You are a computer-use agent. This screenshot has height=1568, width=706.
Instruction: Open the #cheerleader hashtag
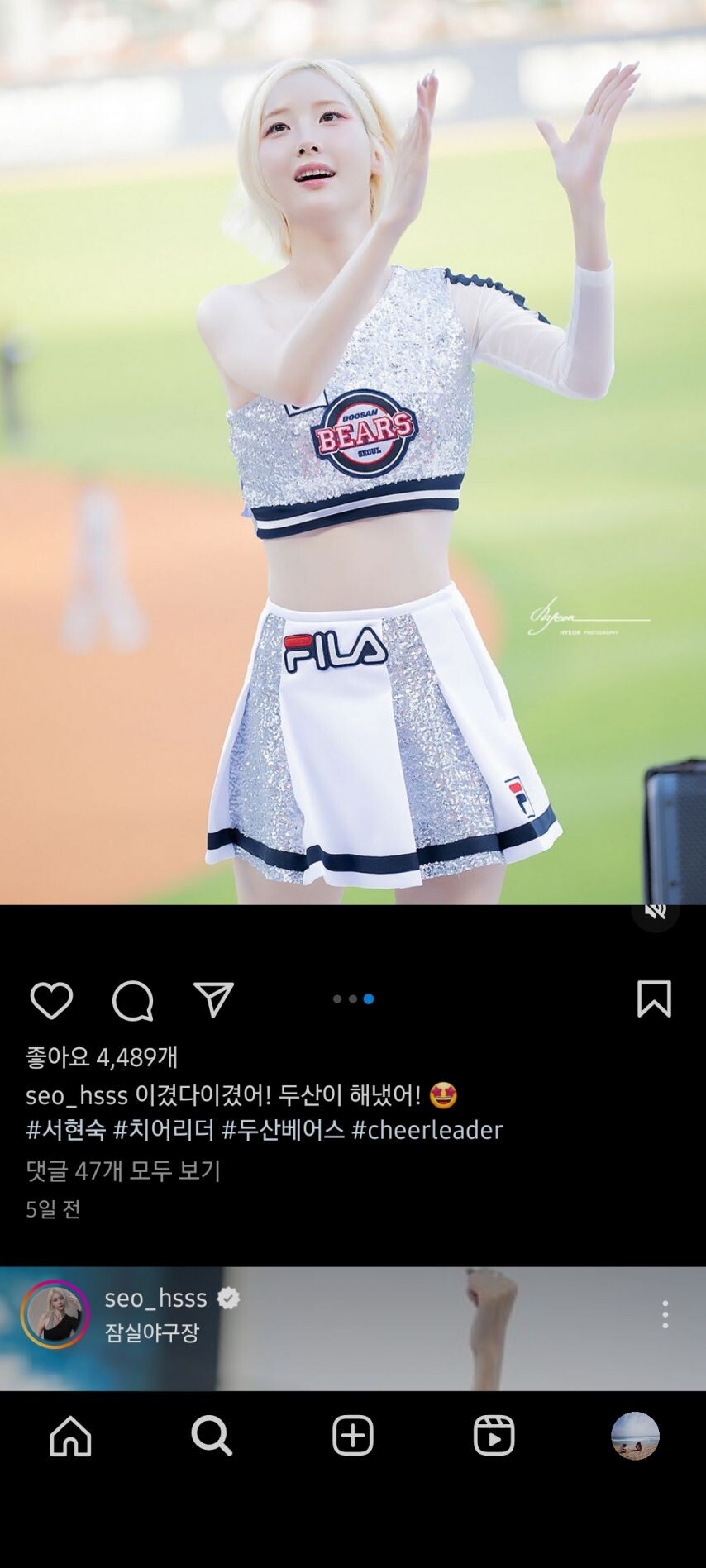pyautogui.click(x=427, y=1129)
